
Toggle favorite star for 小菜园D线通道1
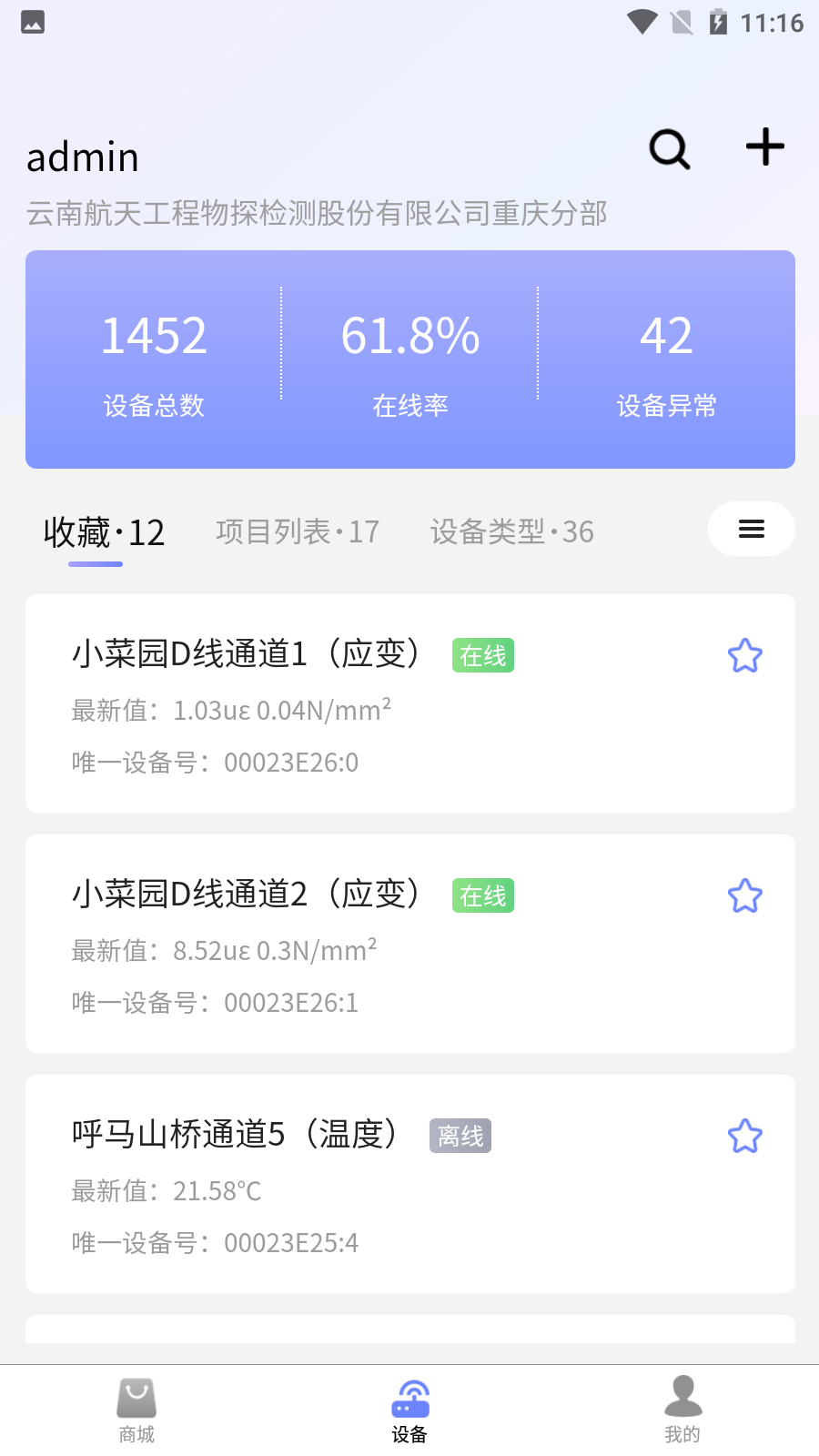pyautogui.click(x=745, y=656)
